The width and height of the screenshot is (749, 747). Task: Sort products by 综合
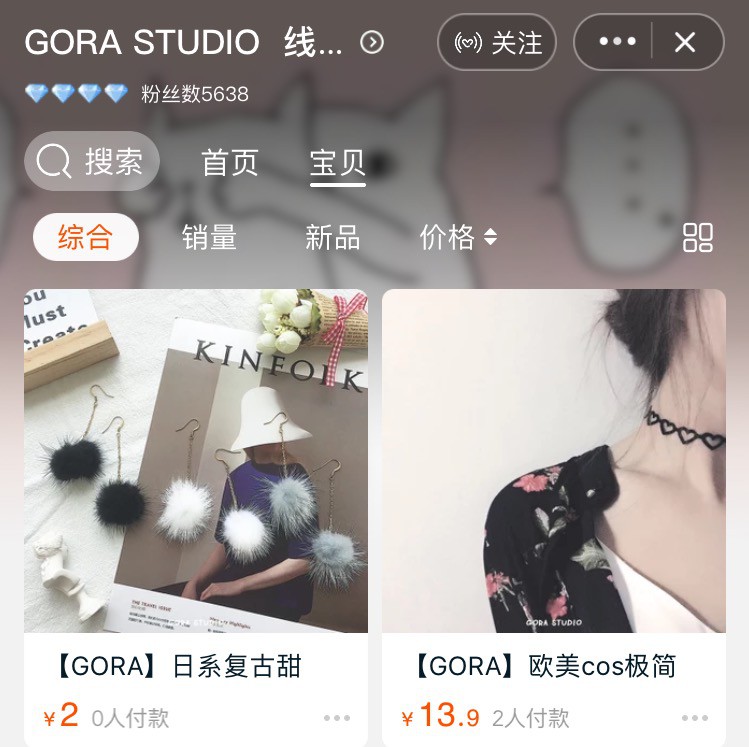(85, 237)
